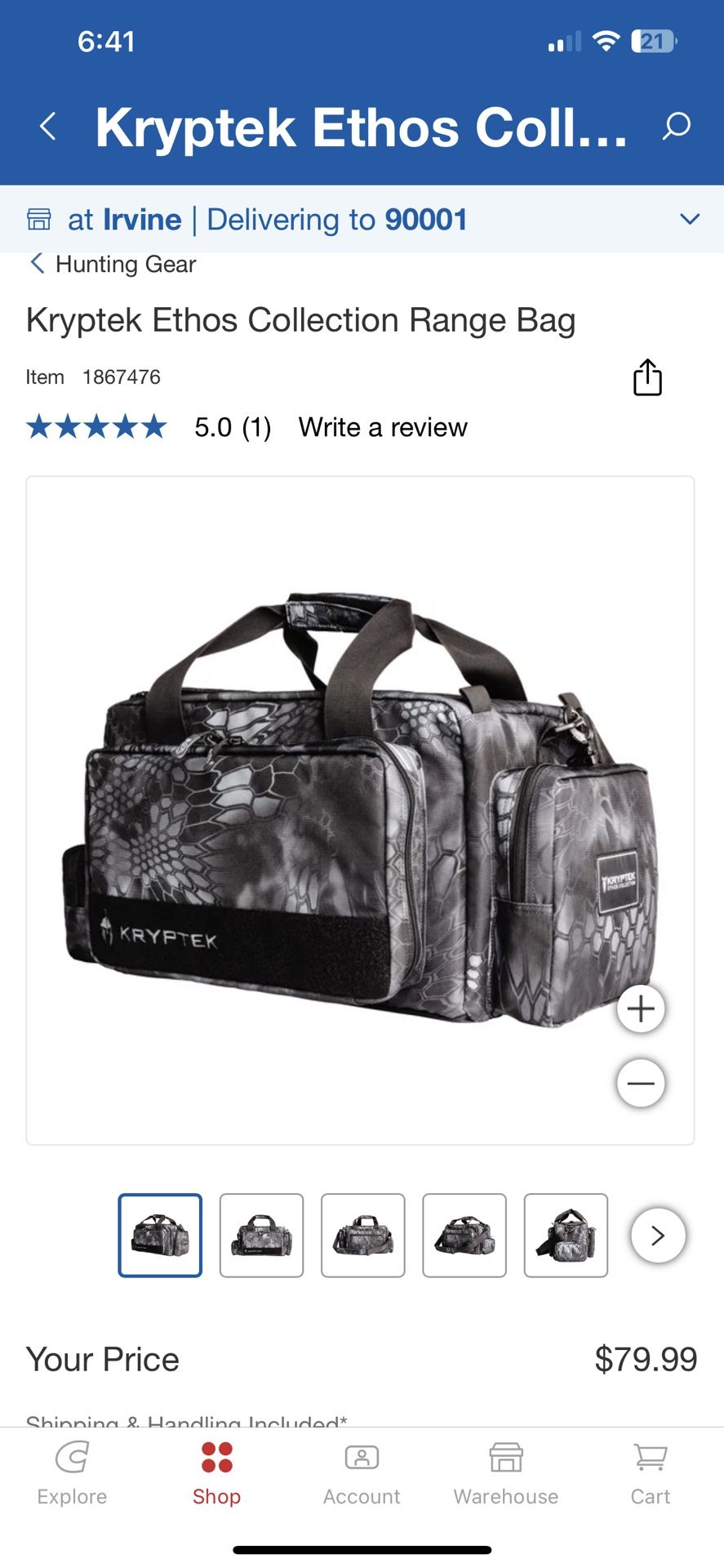Go to the Shop tab
724x1568 pixels.
click(x=216, y=1472)
